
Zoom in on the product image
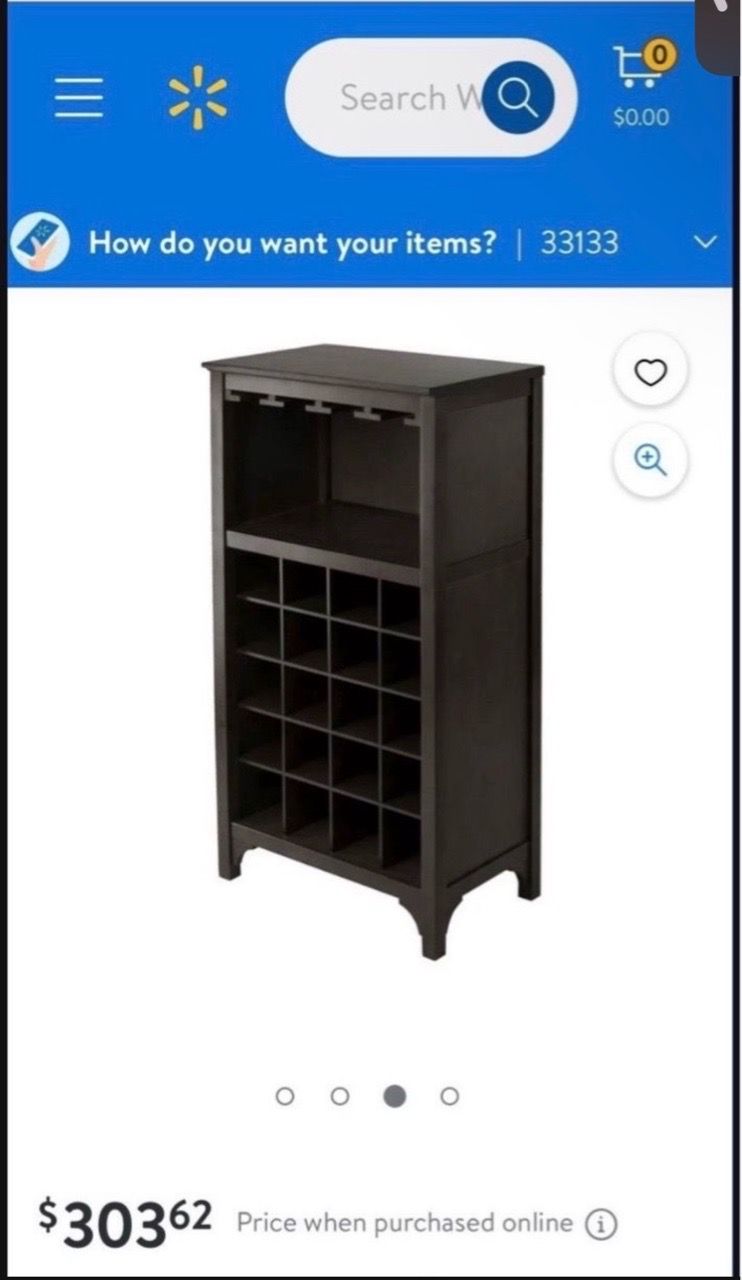[x=651, y=460]
